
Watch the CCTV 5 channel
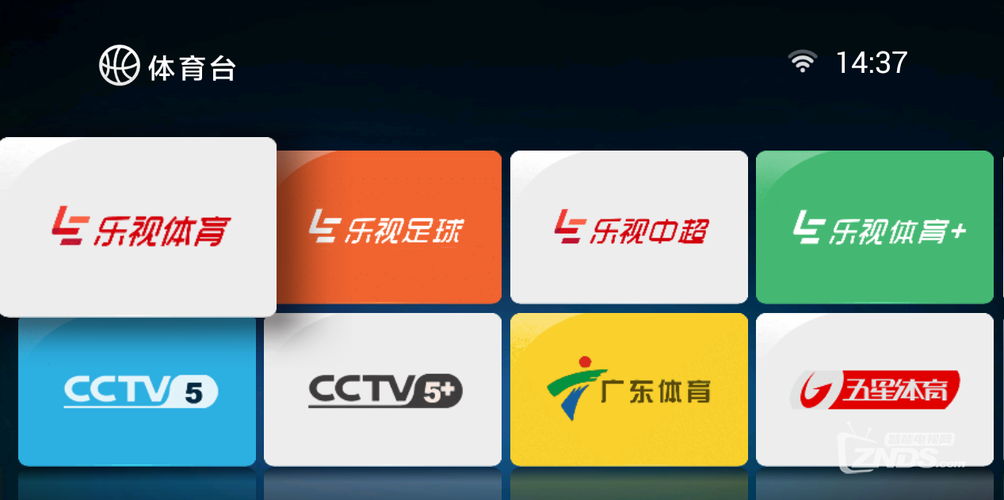pos(137,390)
